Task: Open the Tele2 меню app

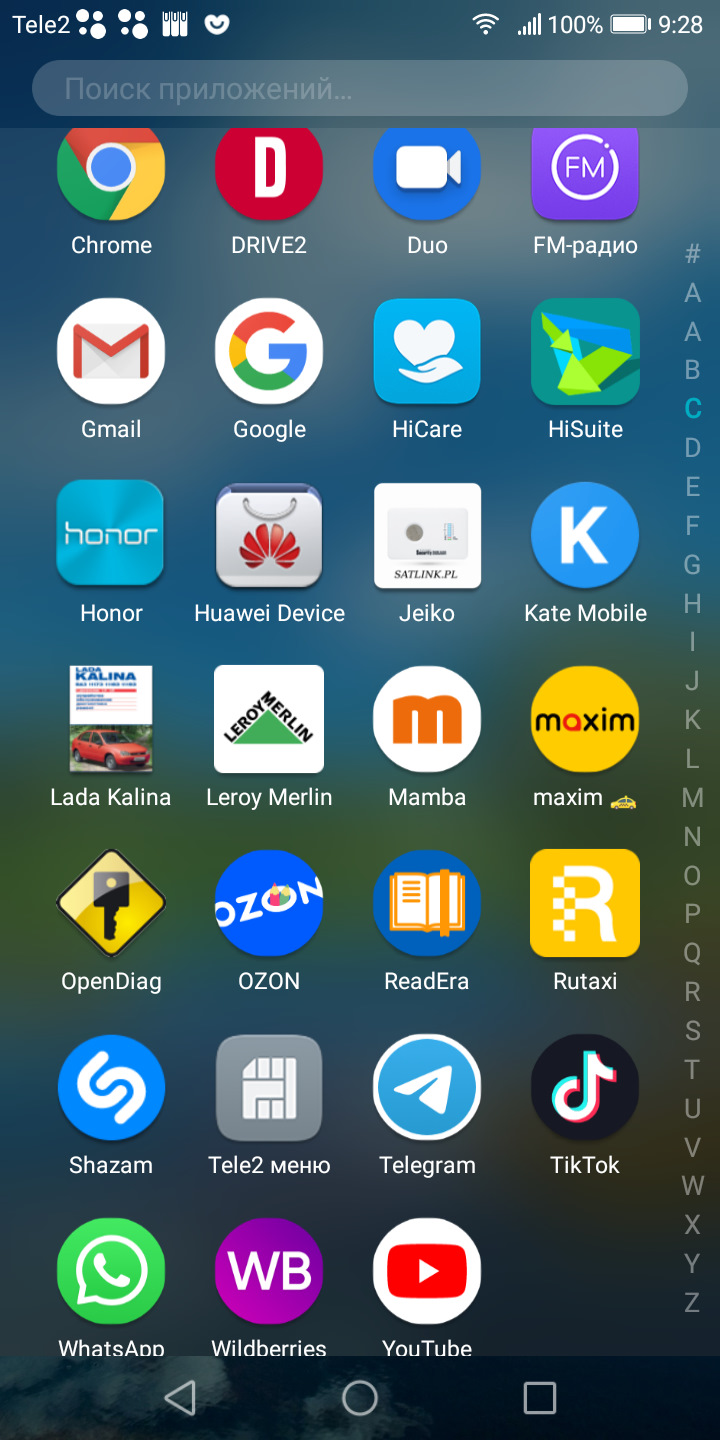Action: 269,1087
